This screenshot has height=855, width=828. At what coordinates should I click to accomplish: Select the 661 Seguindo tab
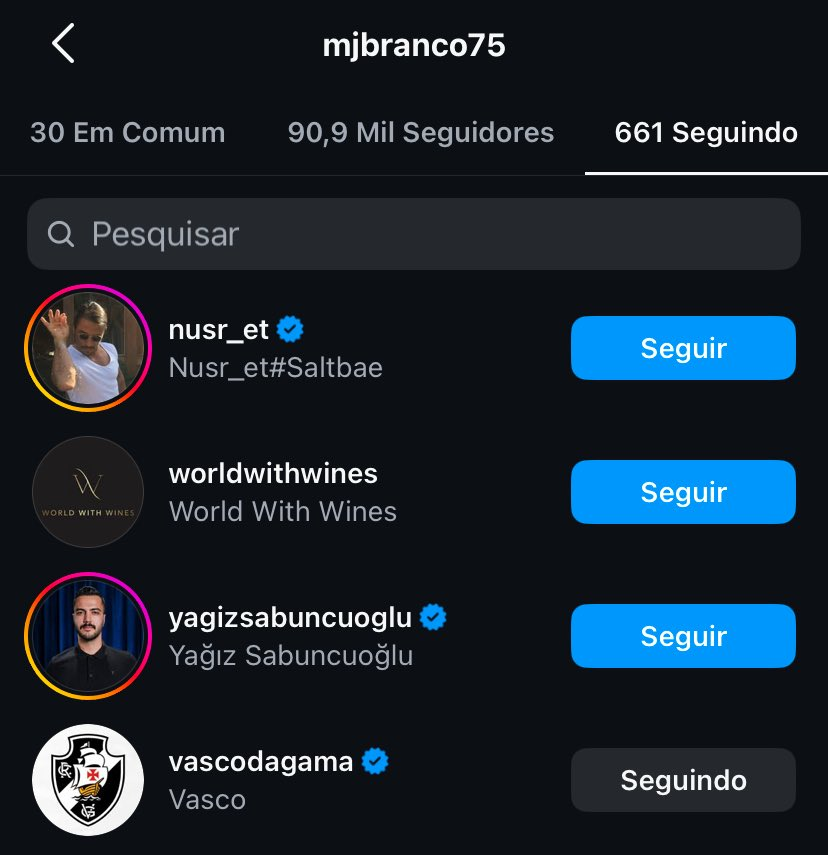706,133
